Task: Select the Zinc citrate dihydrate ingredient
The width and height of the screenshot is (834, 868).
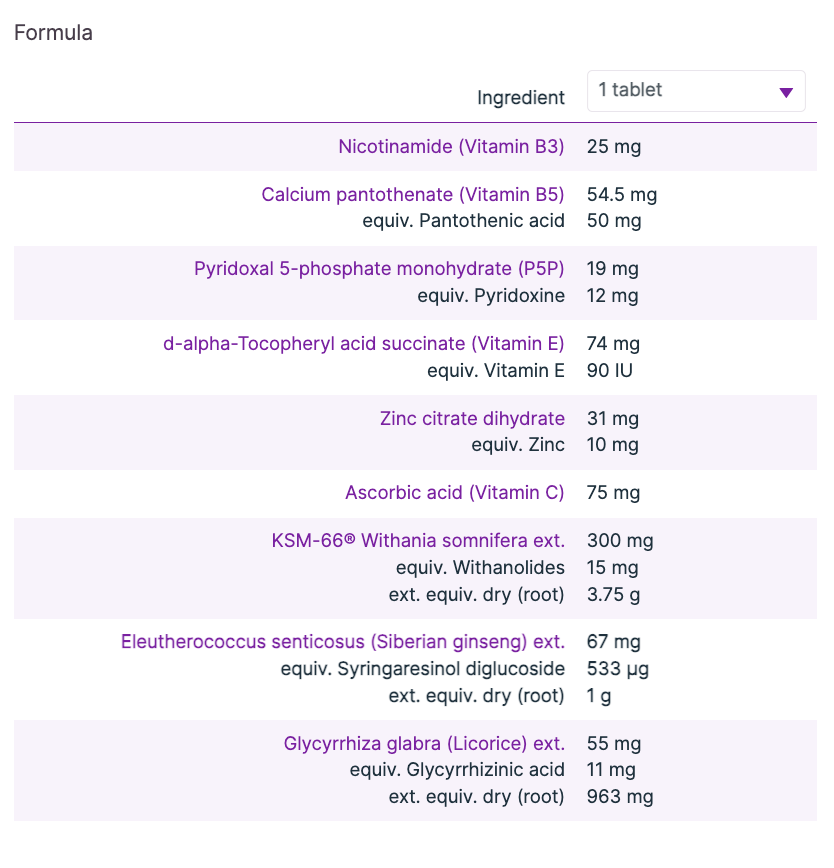Action: point(472,418)
